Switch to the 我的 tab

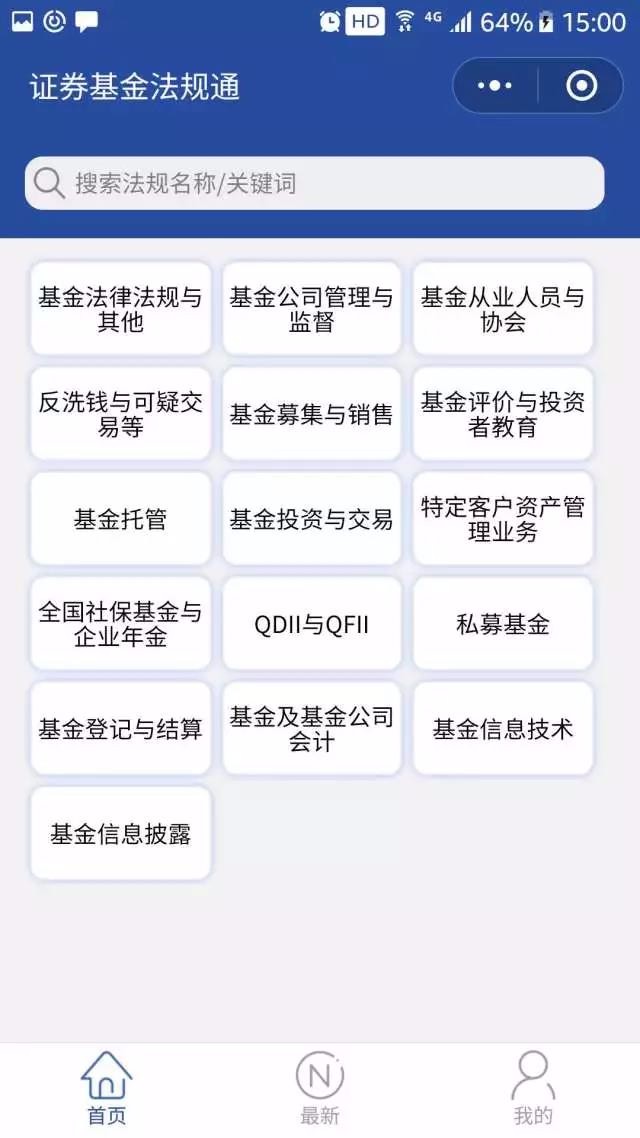(533, 1089)
